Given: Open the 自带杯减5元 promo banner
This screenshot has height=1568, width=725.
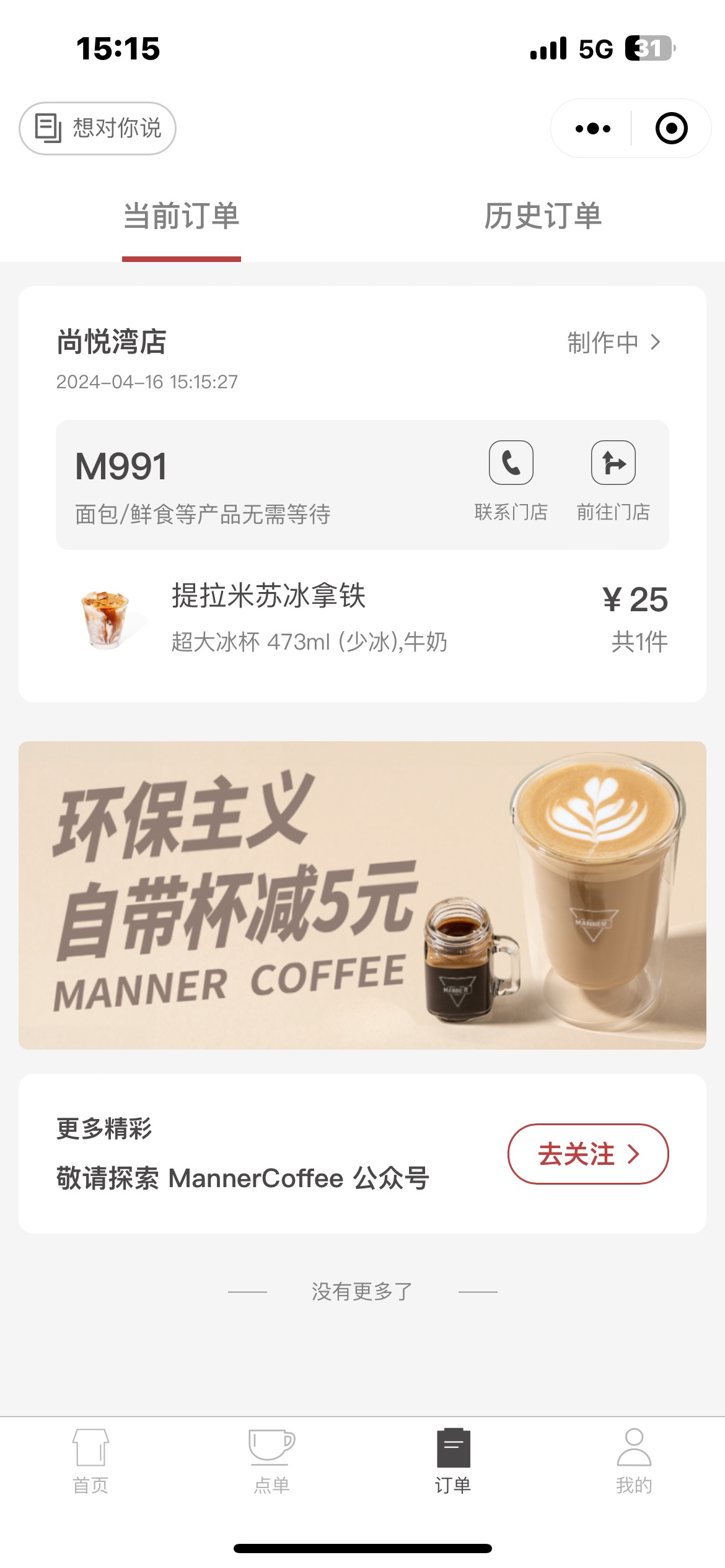Looking at the screenshot, I should pos(362,895).
